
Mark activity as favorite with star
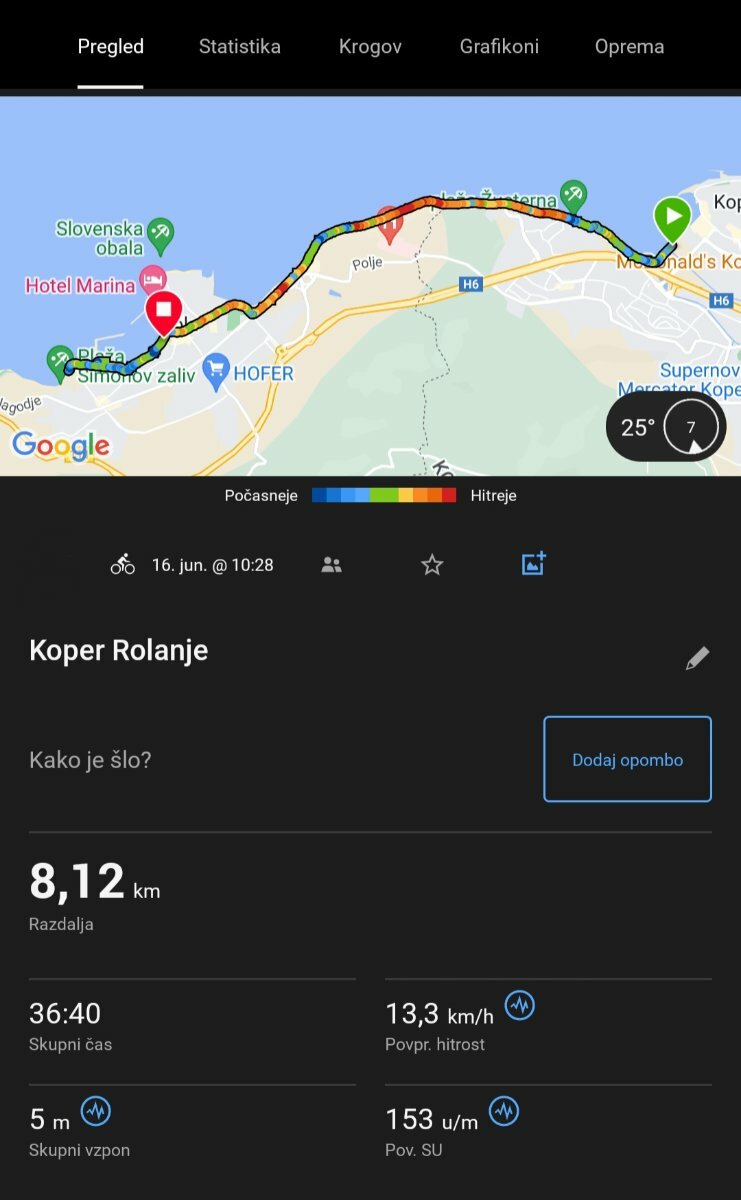pyautogui.click(x=432, y=565)
